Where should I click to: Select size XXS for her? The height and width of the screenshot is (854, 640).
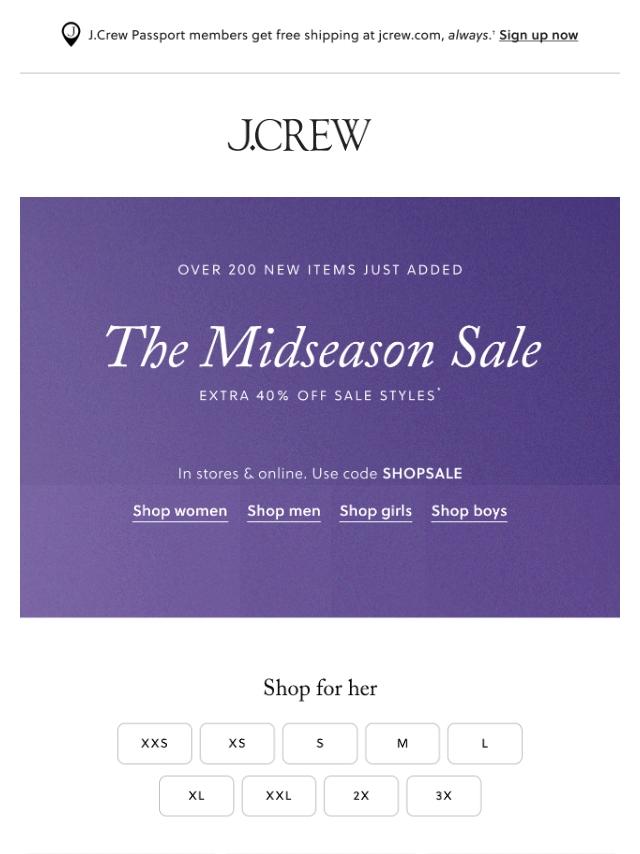pos(155,744)
